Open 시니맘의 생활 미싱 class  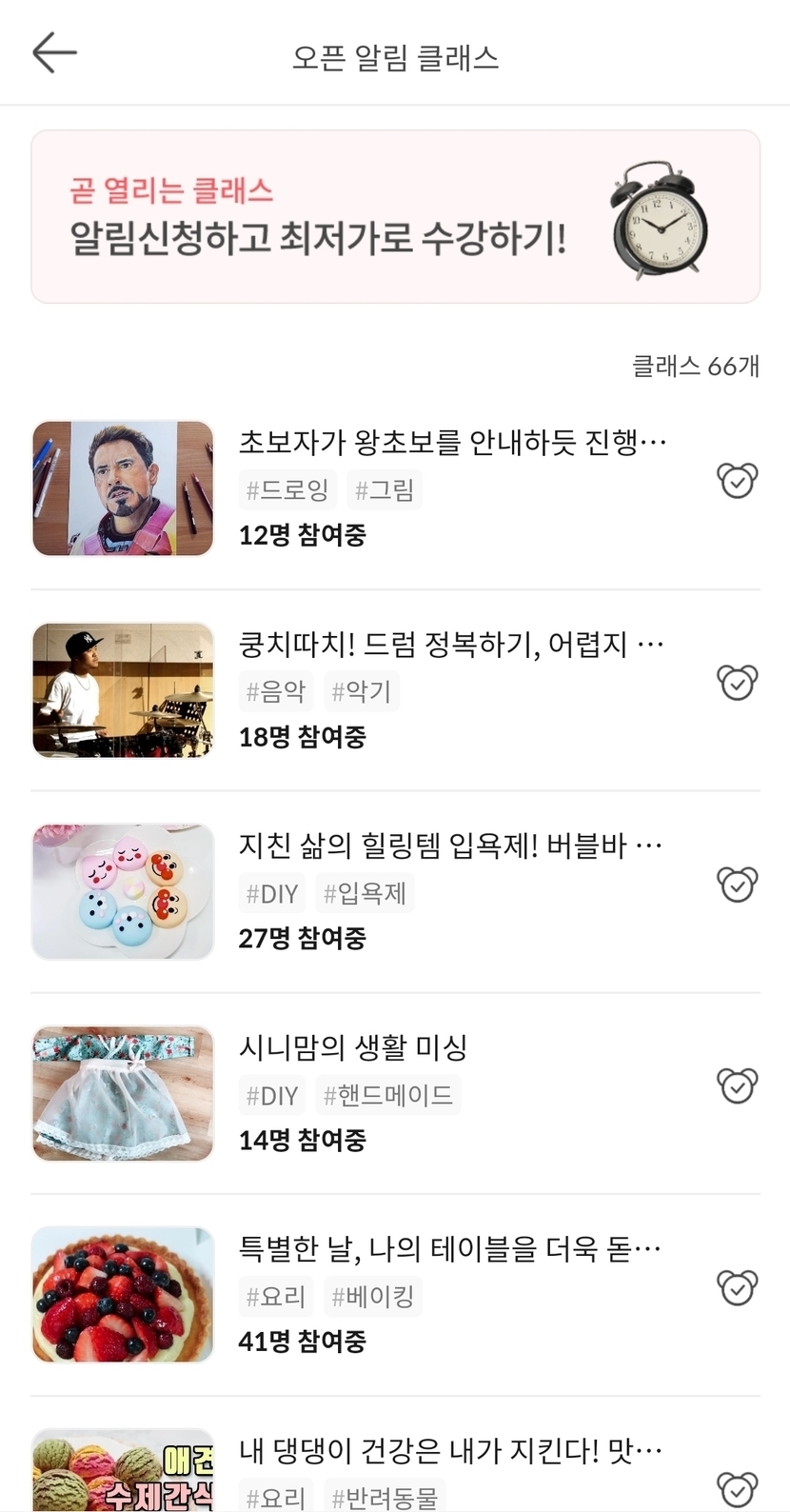(x=353, y=1047)
